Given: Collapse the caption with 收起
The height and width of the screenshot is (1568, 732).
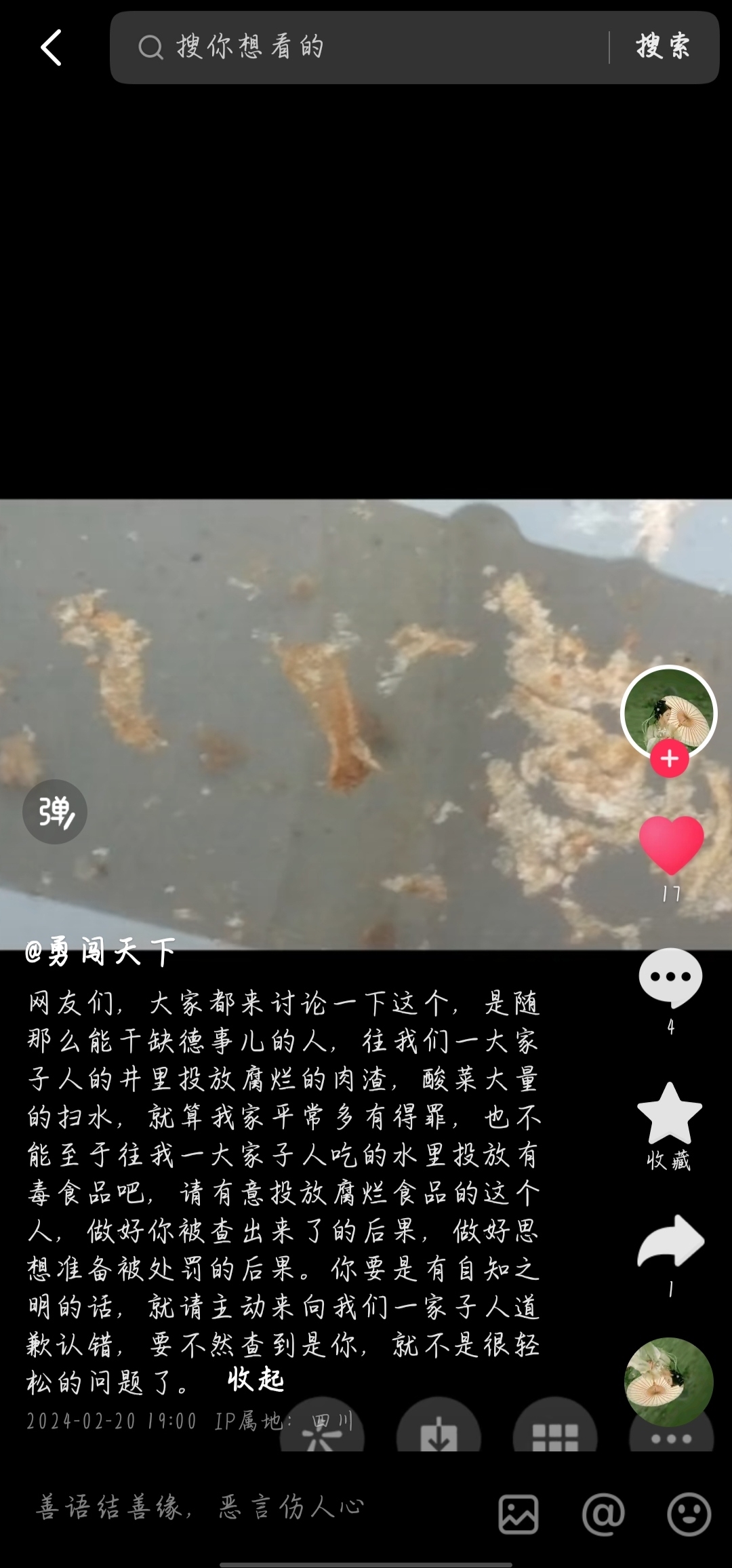Looking at the screenshot, I should 256,1379.
